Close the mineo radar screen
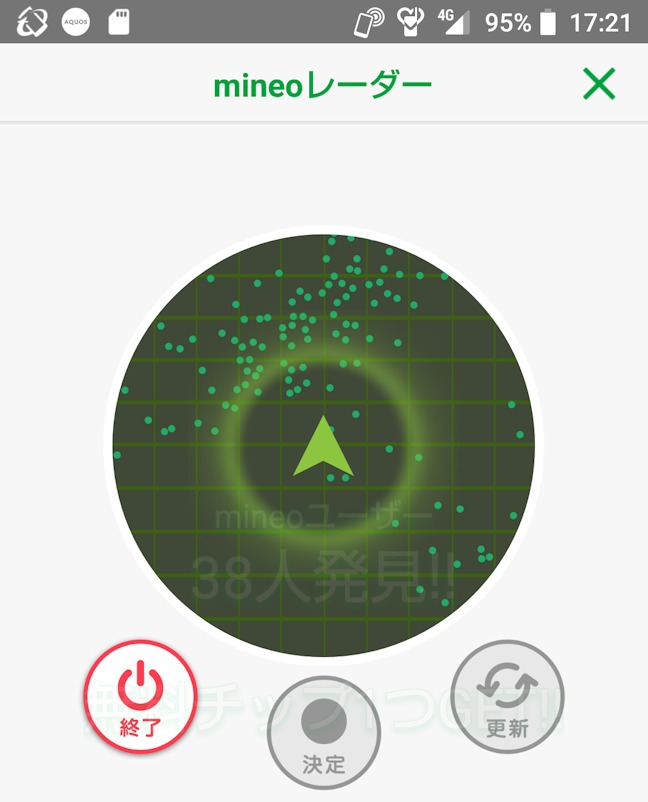 599,85
